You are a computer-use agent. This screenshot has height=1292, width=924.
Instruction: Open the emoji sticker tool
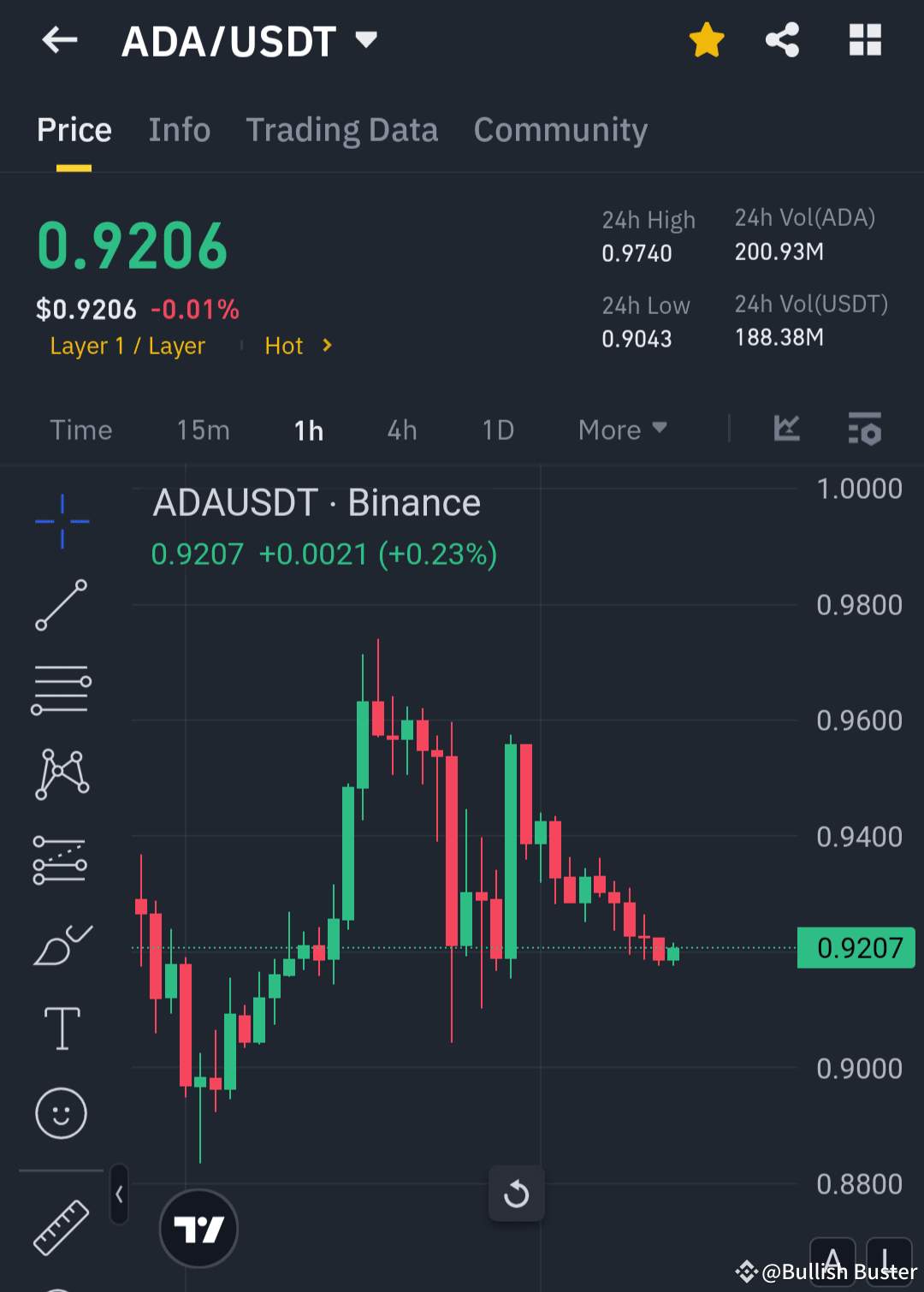click(x=61, y=1113)
